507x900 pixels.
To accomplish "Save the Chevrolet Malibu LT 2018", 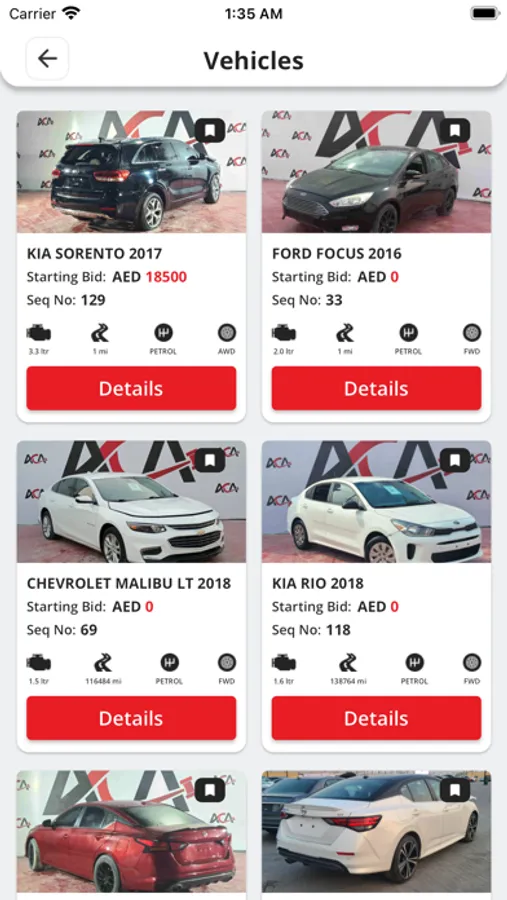I will (x=210, y=460).
